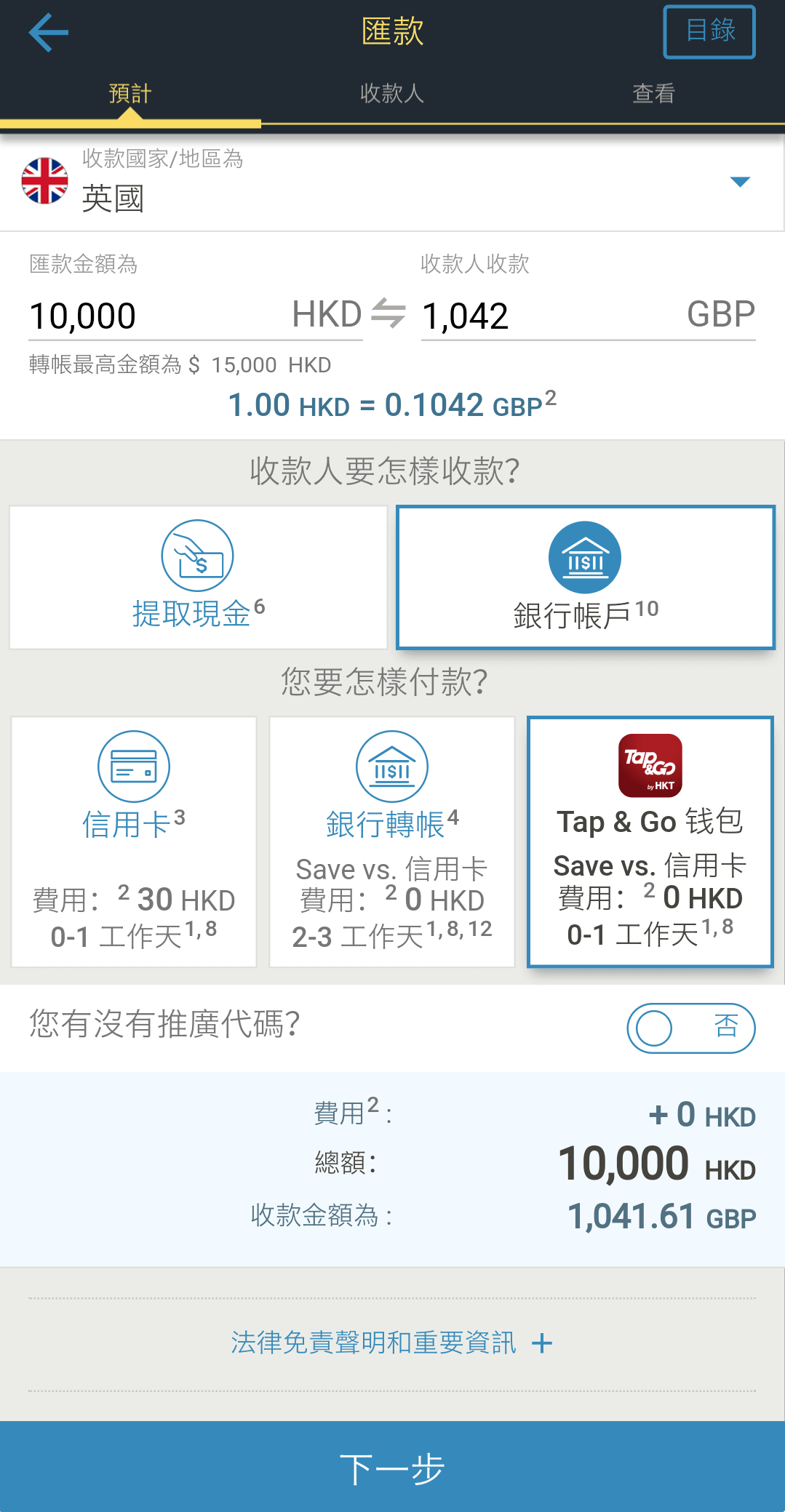Switch to the 收款人 tab
The width and height of the screenshot is (785, 1512).
click(391, 93)
